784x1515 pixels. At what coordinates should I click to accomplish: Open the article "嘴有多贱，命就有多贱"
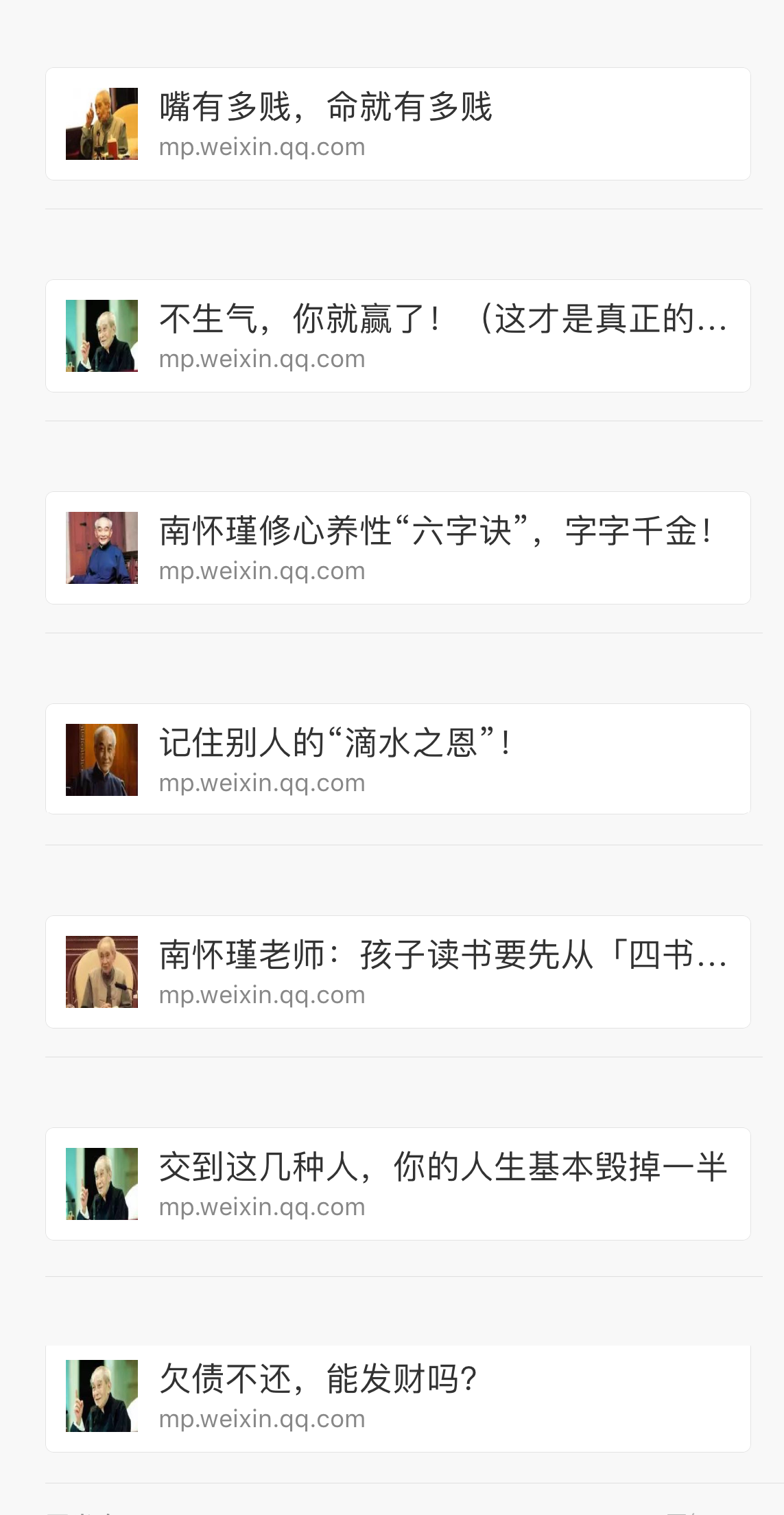[x=398, y=124]
